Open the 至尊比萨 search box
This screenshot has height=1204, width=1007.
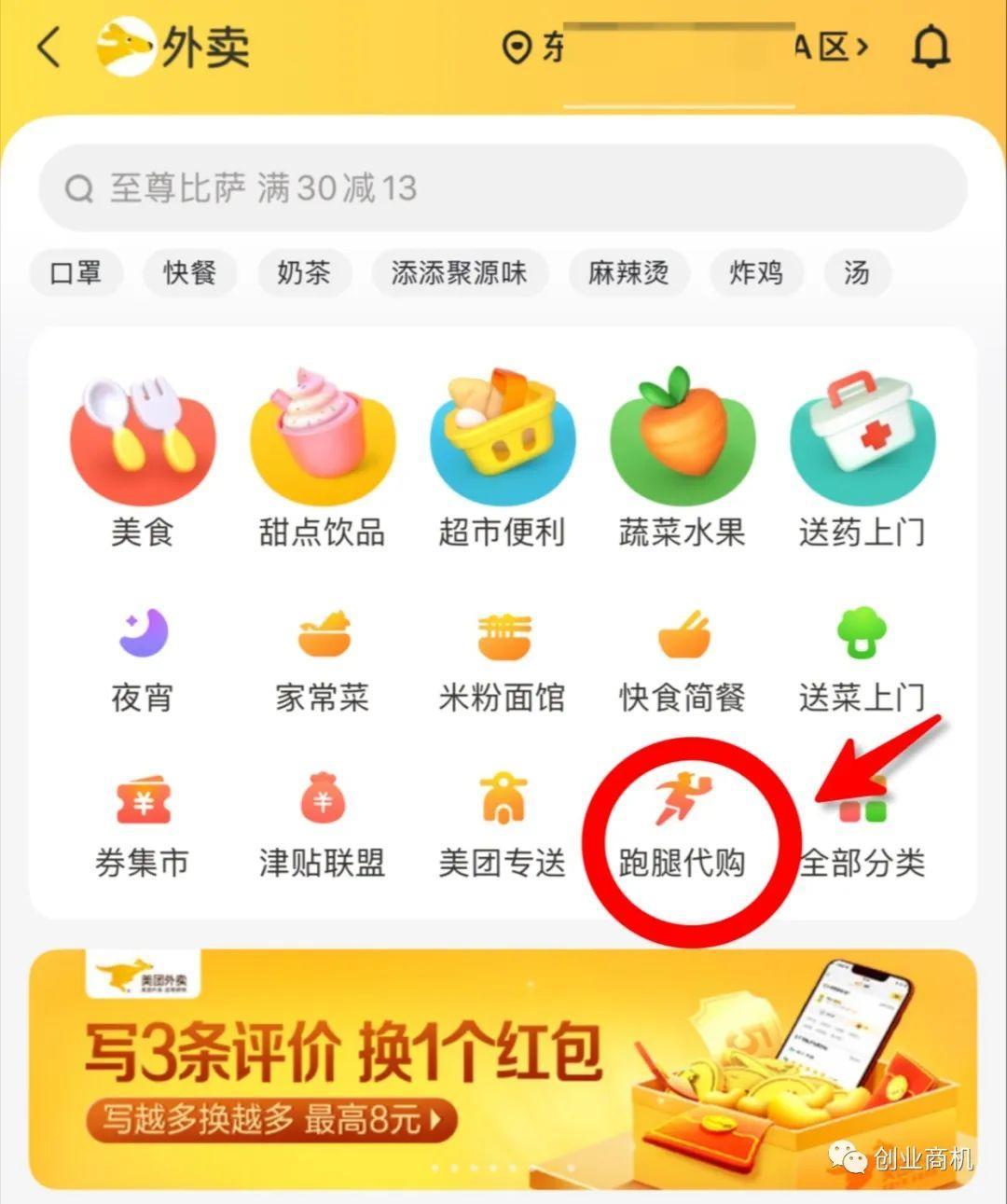(504, 188)
